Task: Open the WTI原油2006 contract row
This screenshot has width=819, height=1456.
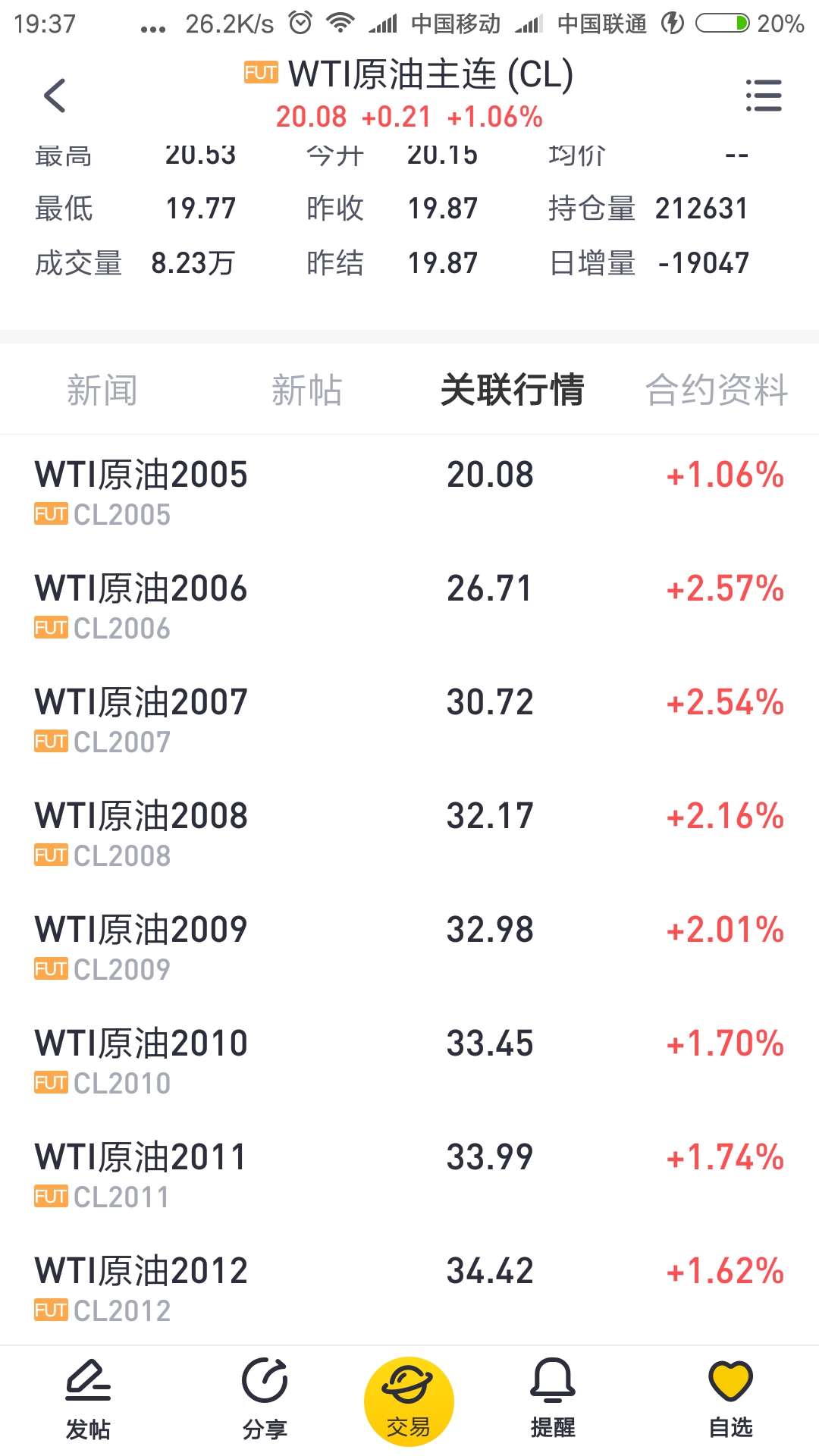Action: click(x=409, y=606)
